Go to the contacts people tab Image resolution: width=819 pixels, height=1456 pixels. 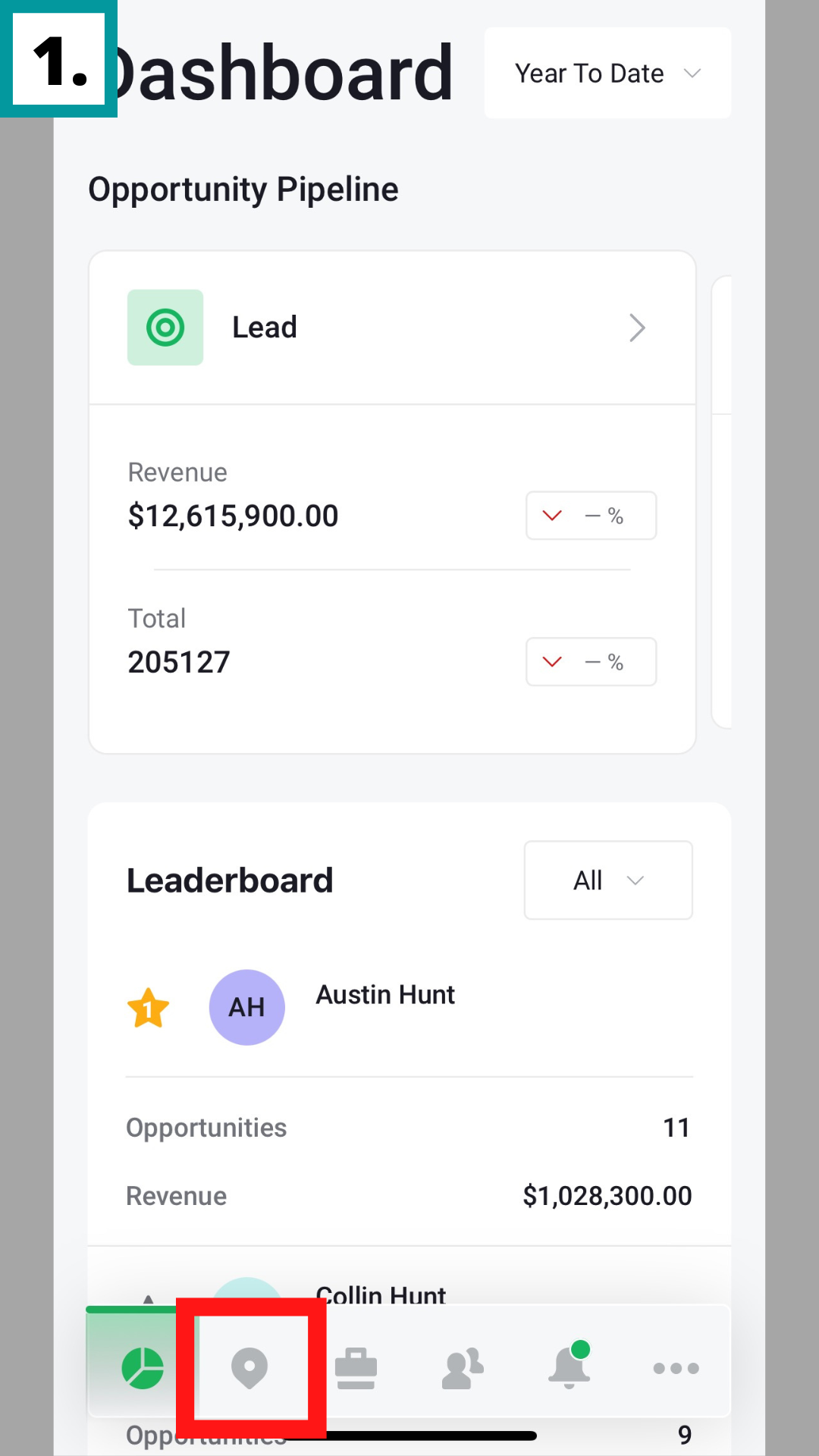[x=463, y=1368]
